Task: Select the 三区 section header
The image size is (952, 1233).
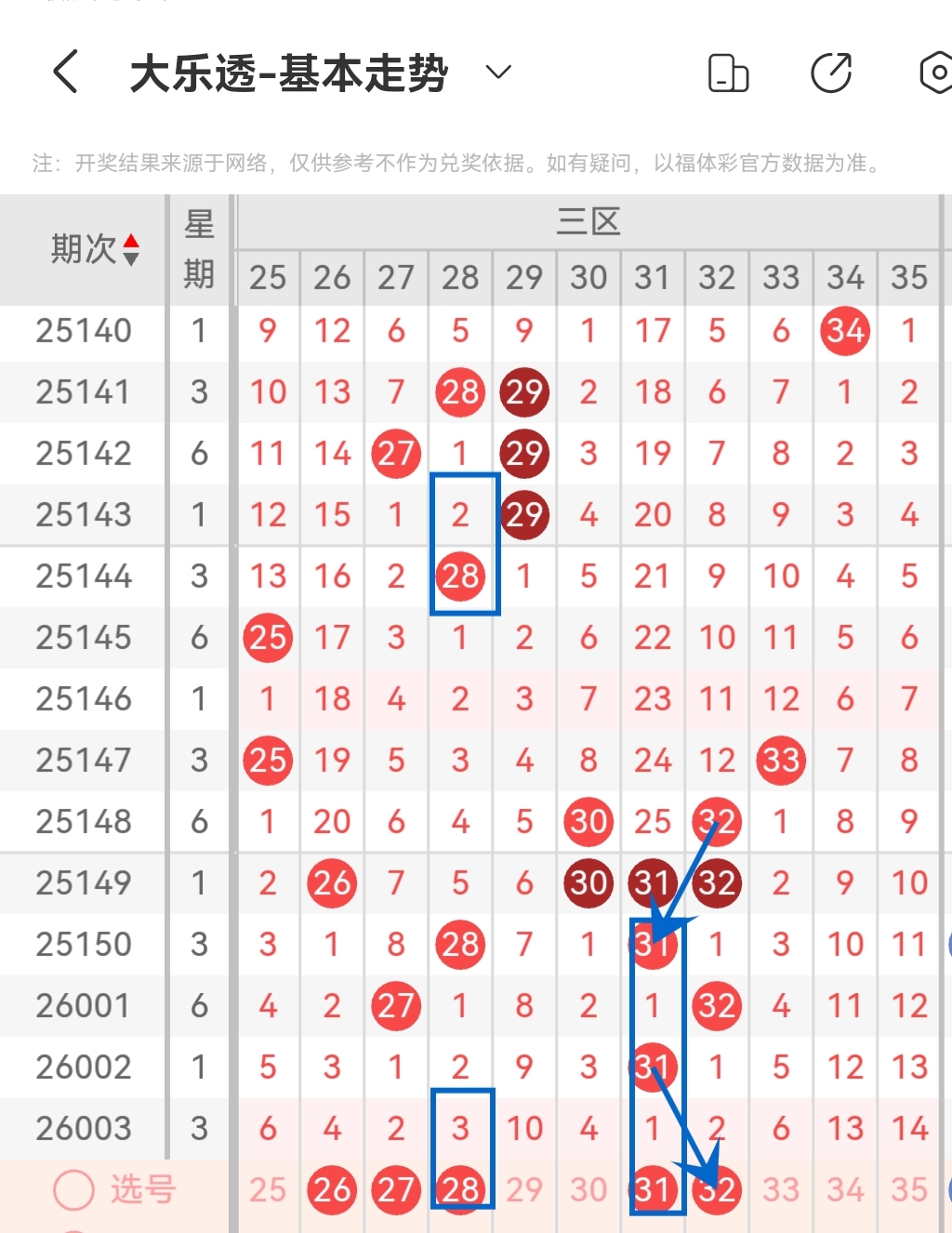Action: (x=588, y=221)
